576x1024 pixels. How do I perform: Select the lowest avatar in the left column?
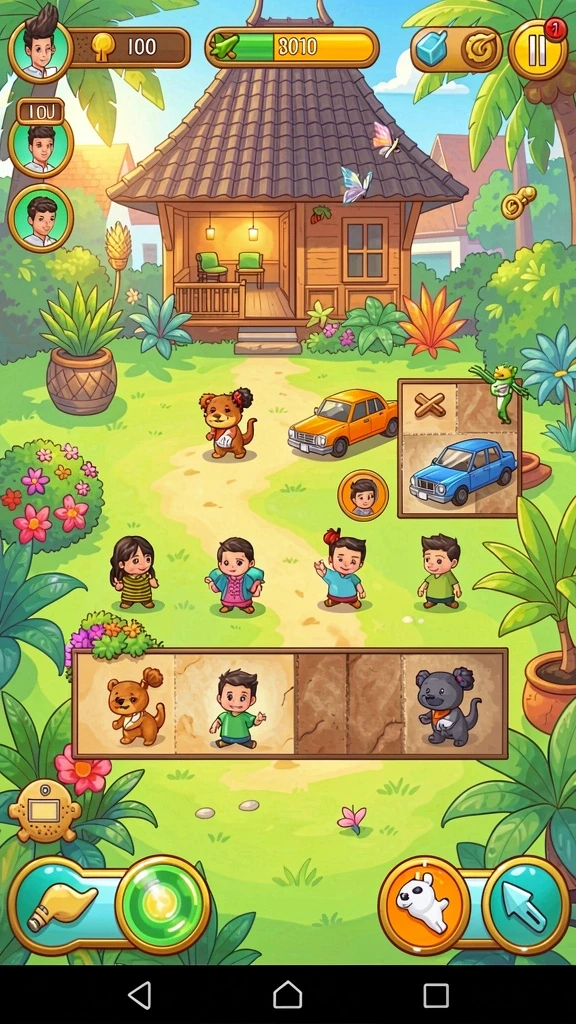tap(40, 219)
